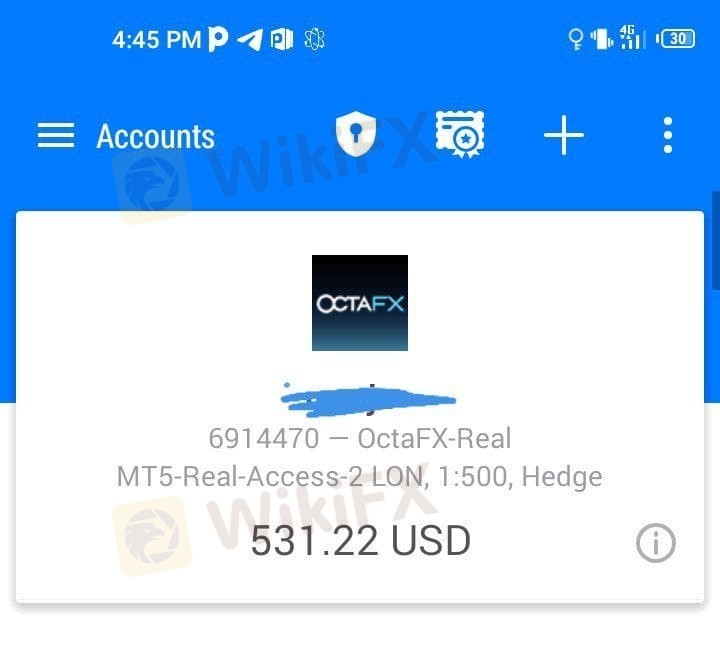Open the shield password settings icon
720x649 pixels.
pos(356,135)
